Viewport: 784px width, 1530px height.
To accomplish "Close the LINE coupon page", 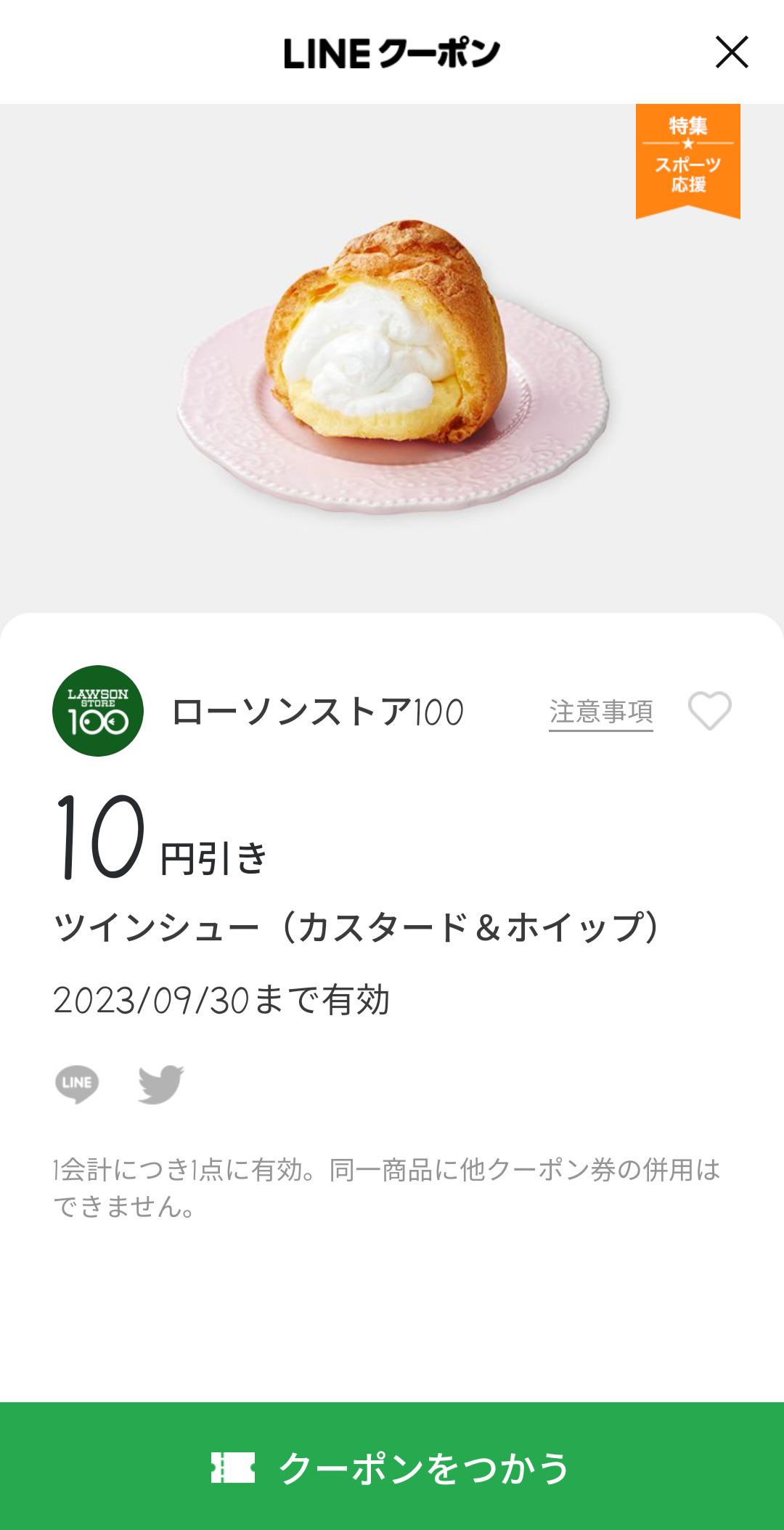I will [x=732, y=52].
